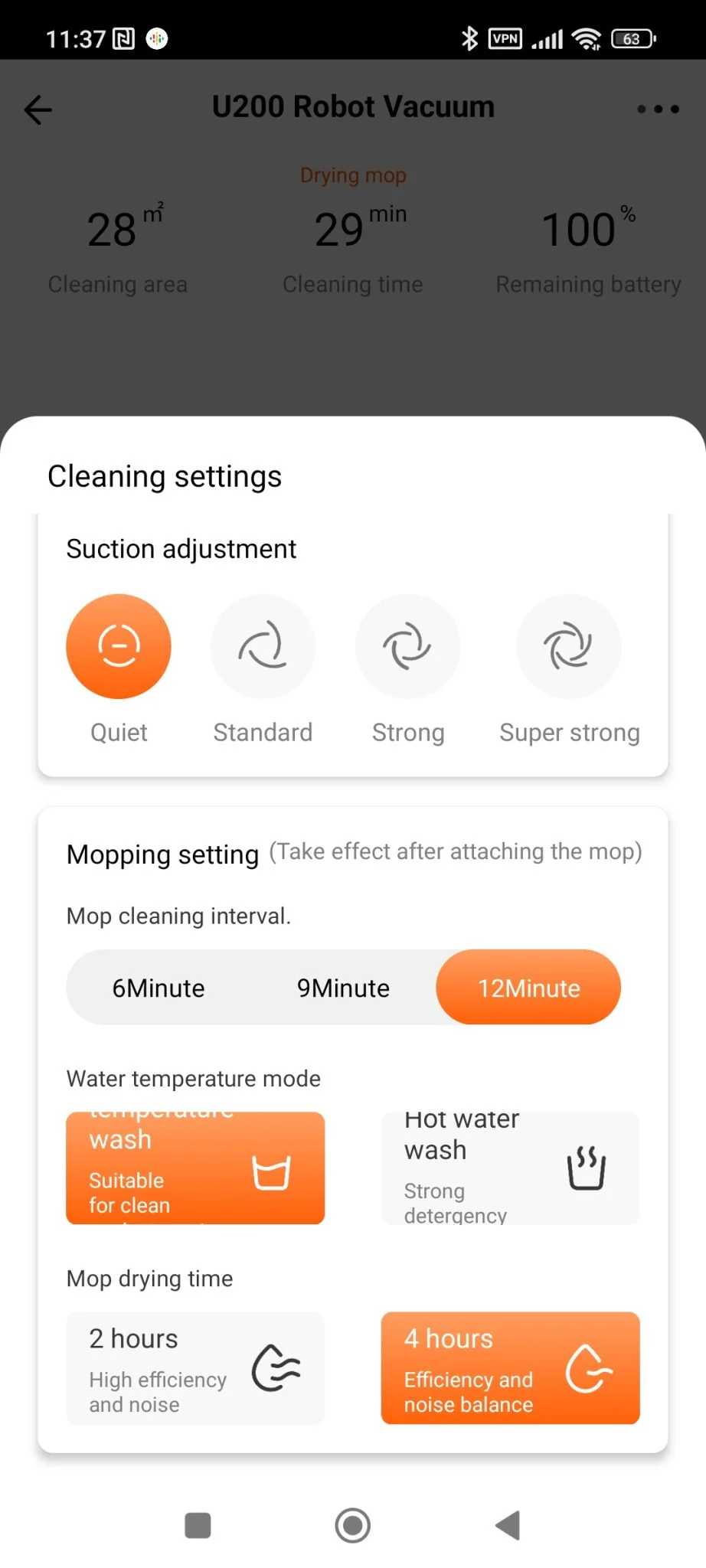Switch suction to Super strong
Screen dimensions: 706x1568
pos(568,647)
